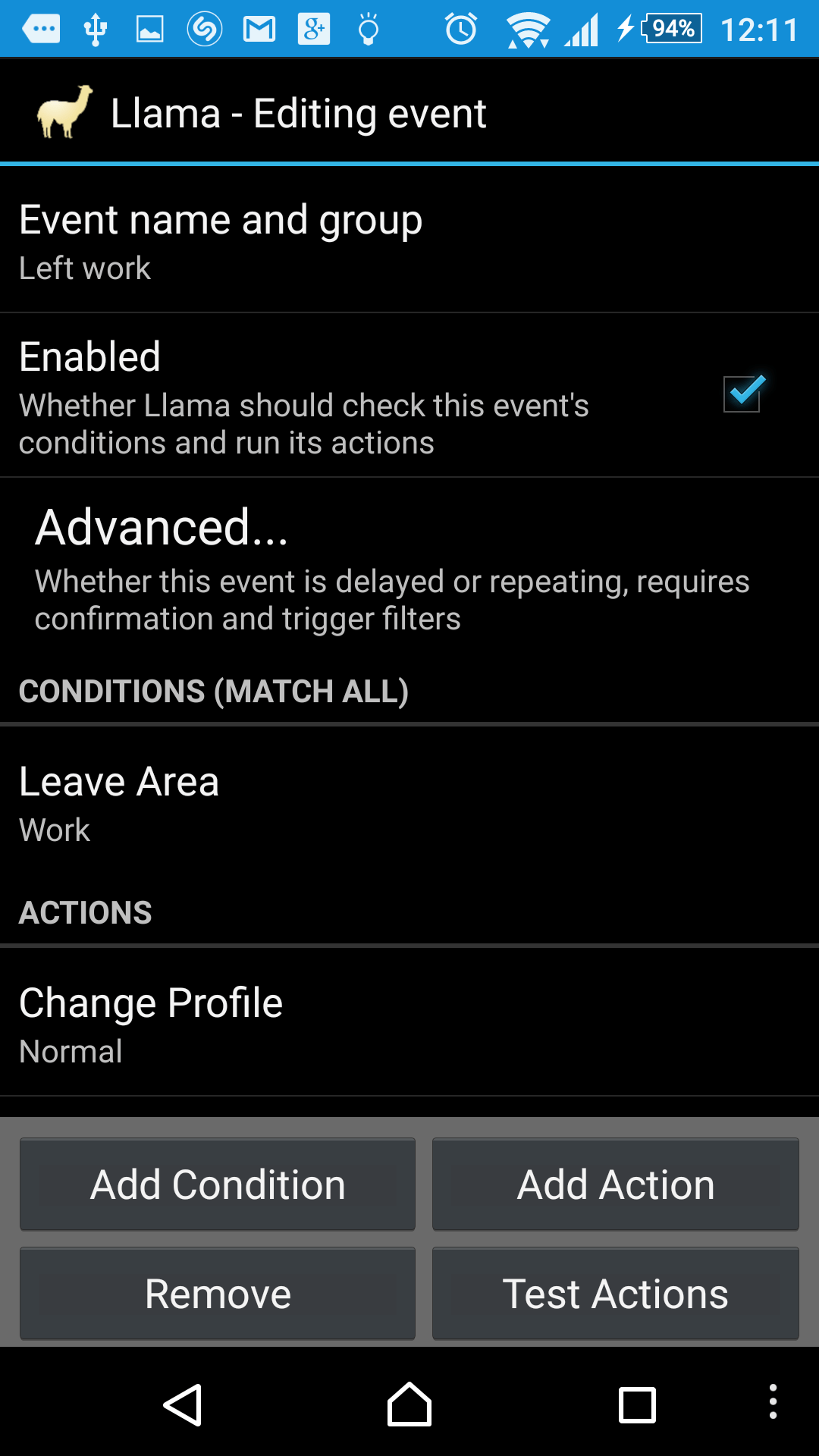The image size is (819, 1456).
Task: Edit the Change Profile Normal action
Action: click(409, 1022)
